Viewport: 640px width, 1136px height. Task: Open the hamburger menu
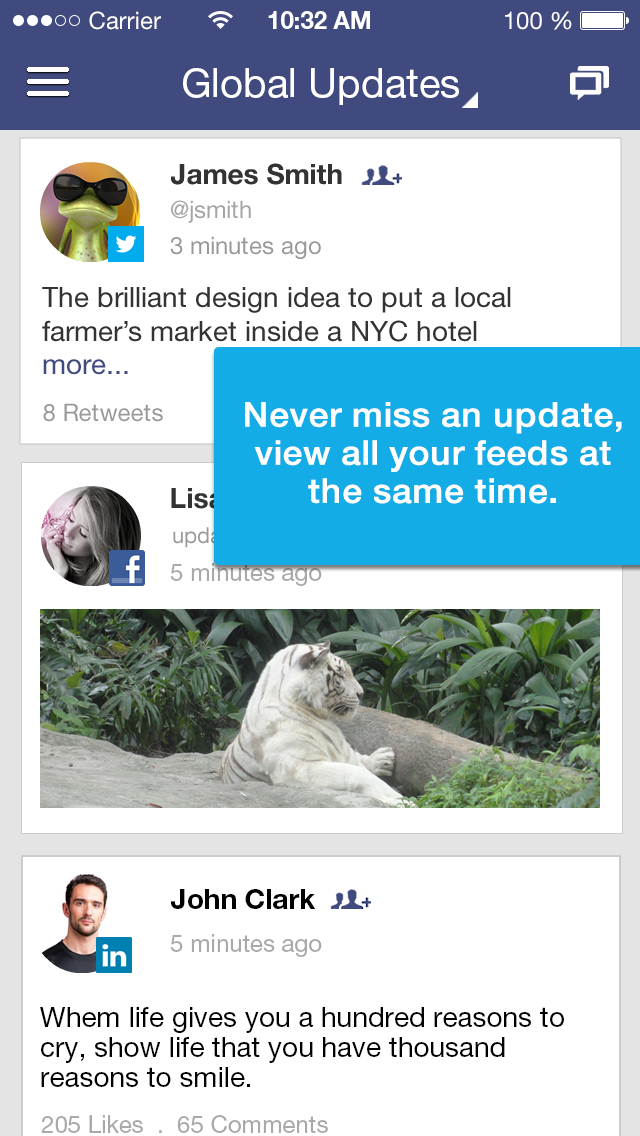[48, 83]
